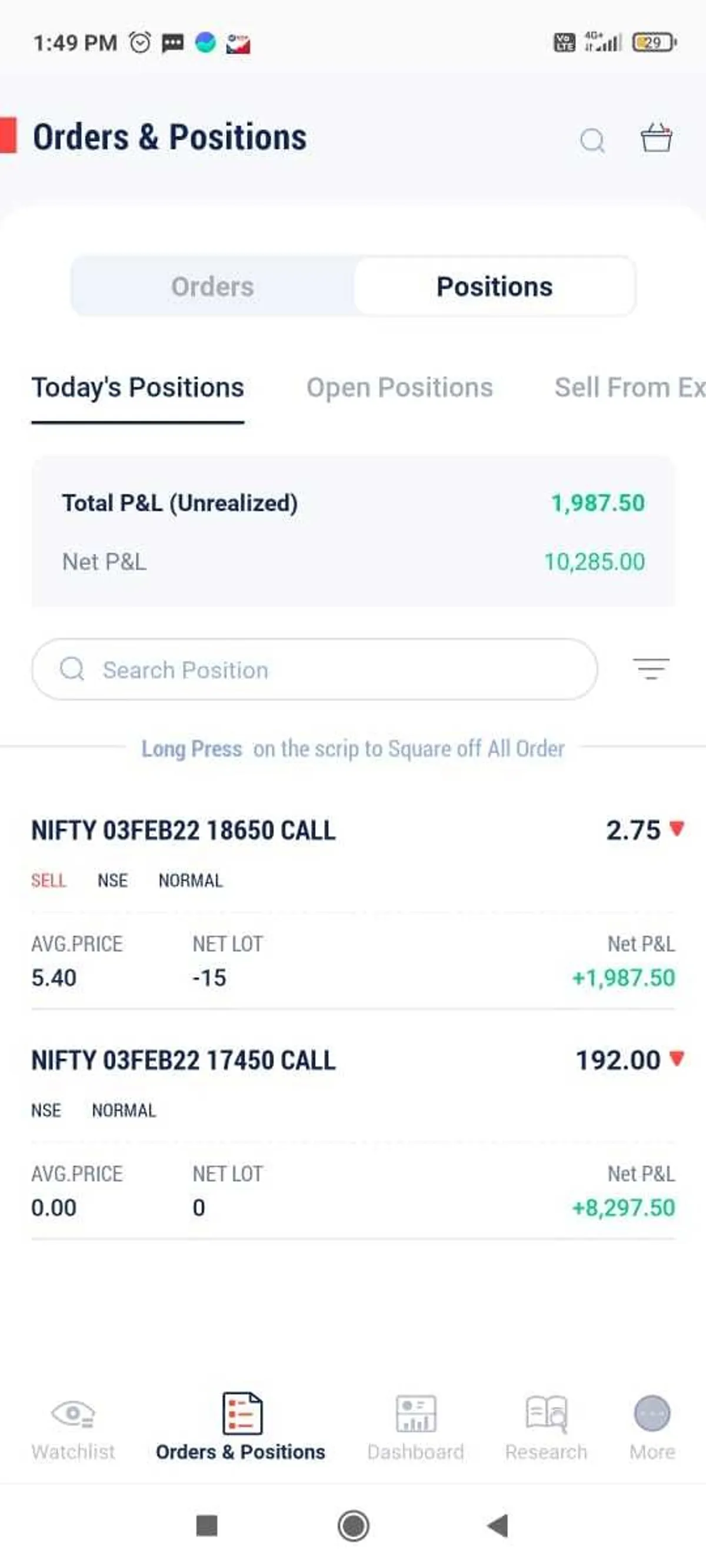Switch to Open Positions tab
This screenshot has height=1568, width=706.
coord(399,388)
